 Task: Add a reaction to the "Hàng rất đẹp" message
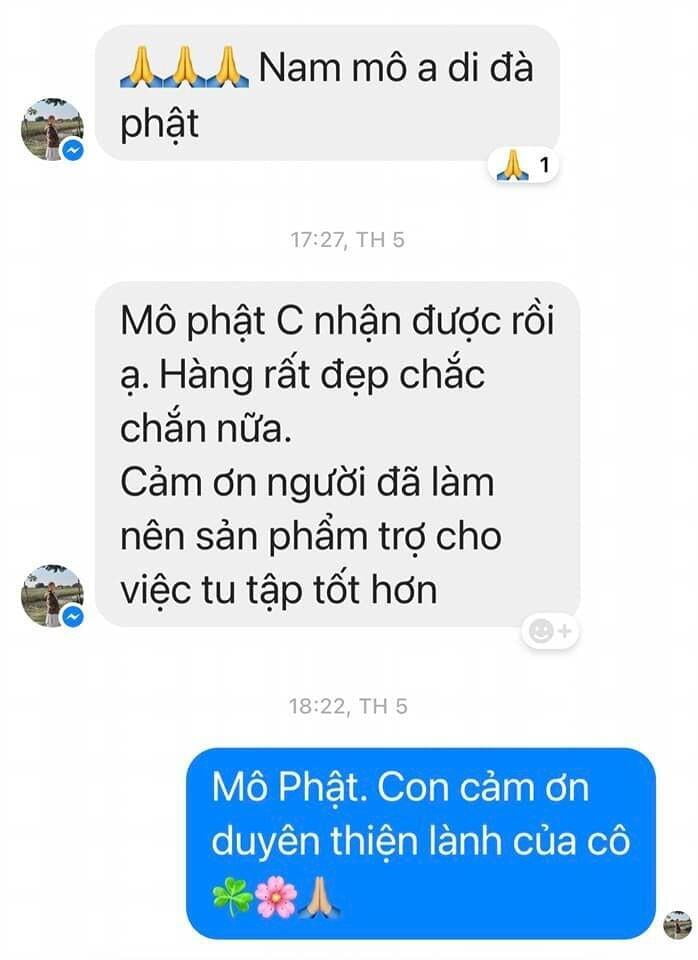point(549,631)
